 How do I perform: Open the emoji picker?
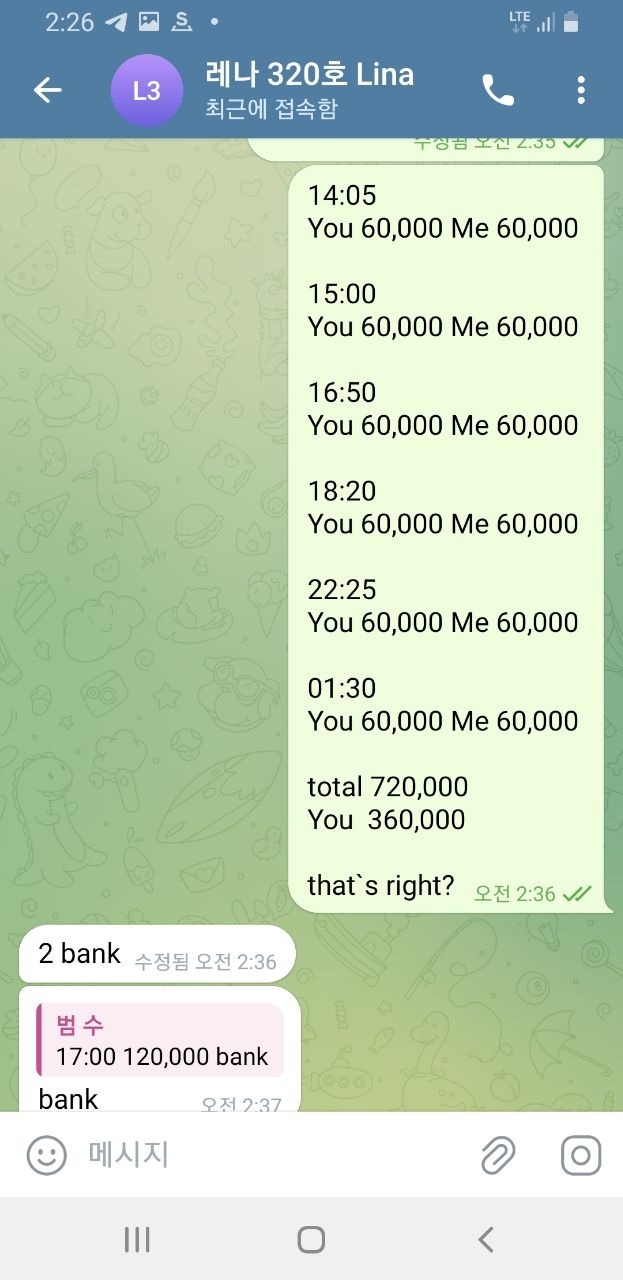46,1156
